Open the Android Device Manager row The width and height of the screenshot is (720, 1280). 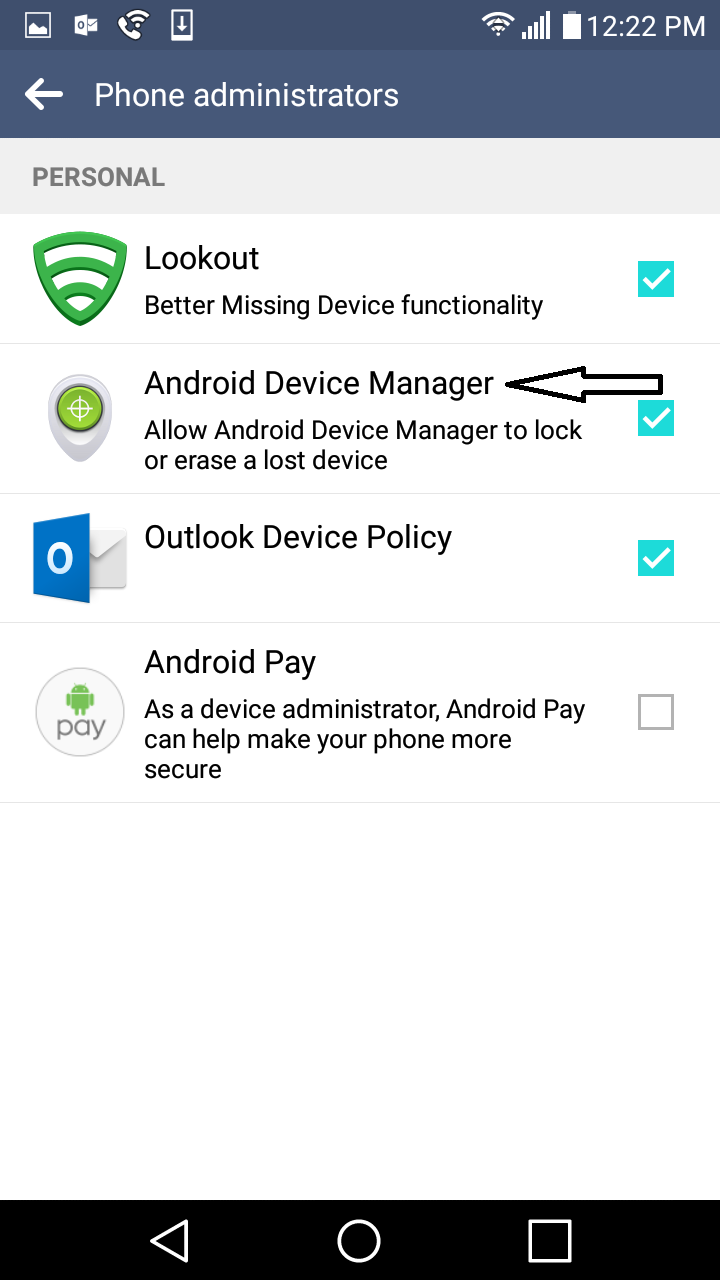(340, 420)
